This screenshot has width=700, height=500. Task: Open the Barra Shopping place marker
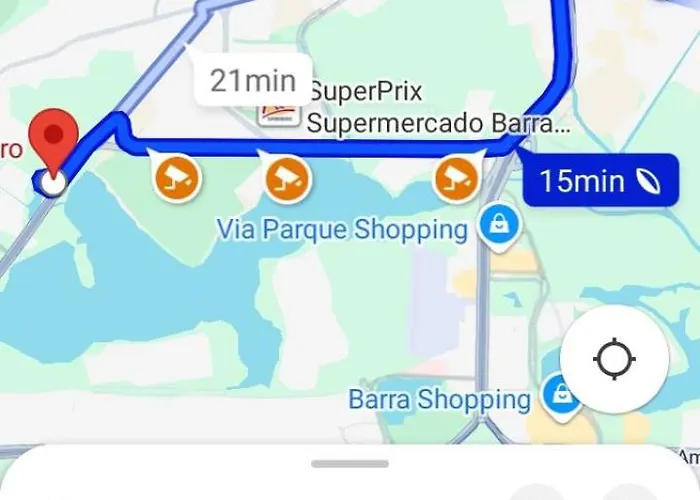[x=562, y=396]
